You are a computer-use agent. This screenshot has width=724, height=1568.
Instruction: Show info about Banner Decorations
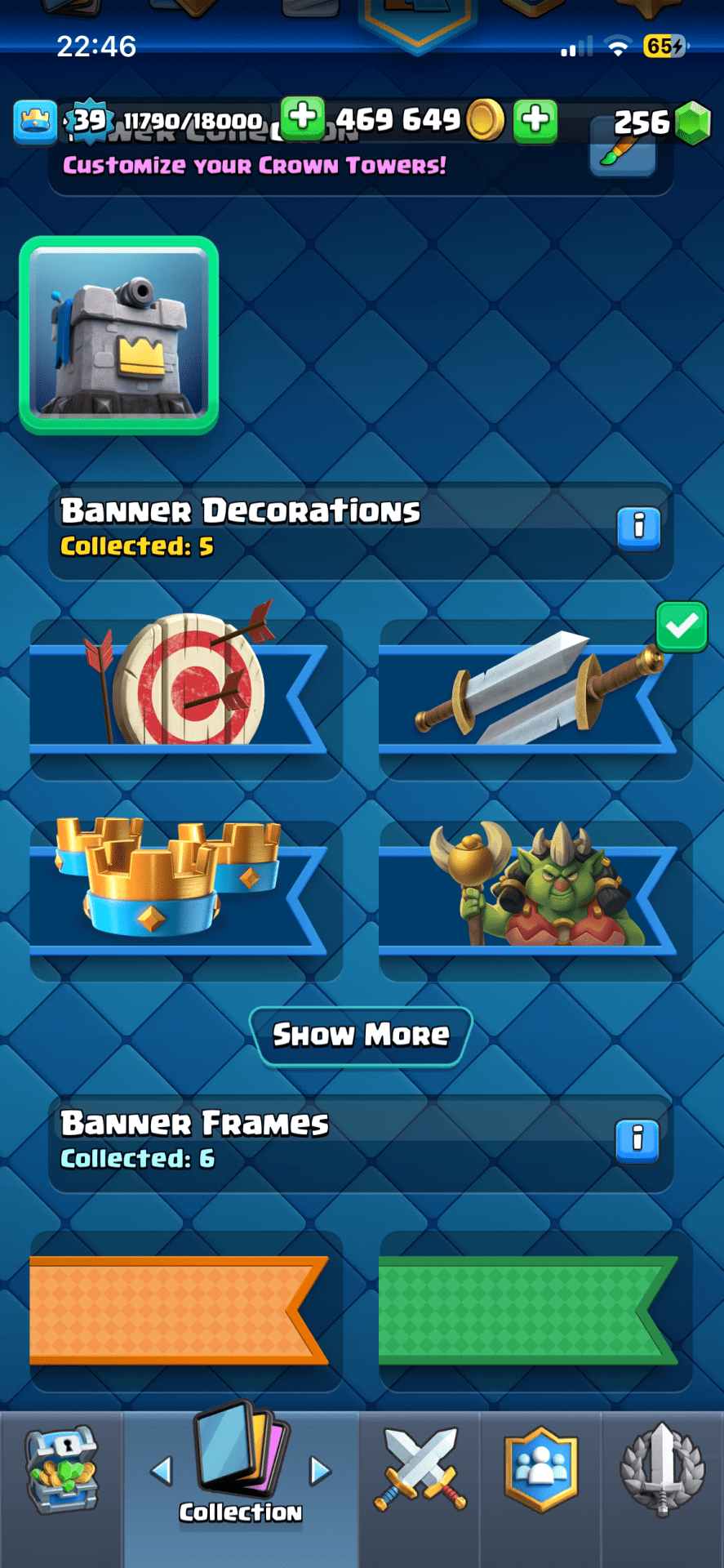click(638, 527)
